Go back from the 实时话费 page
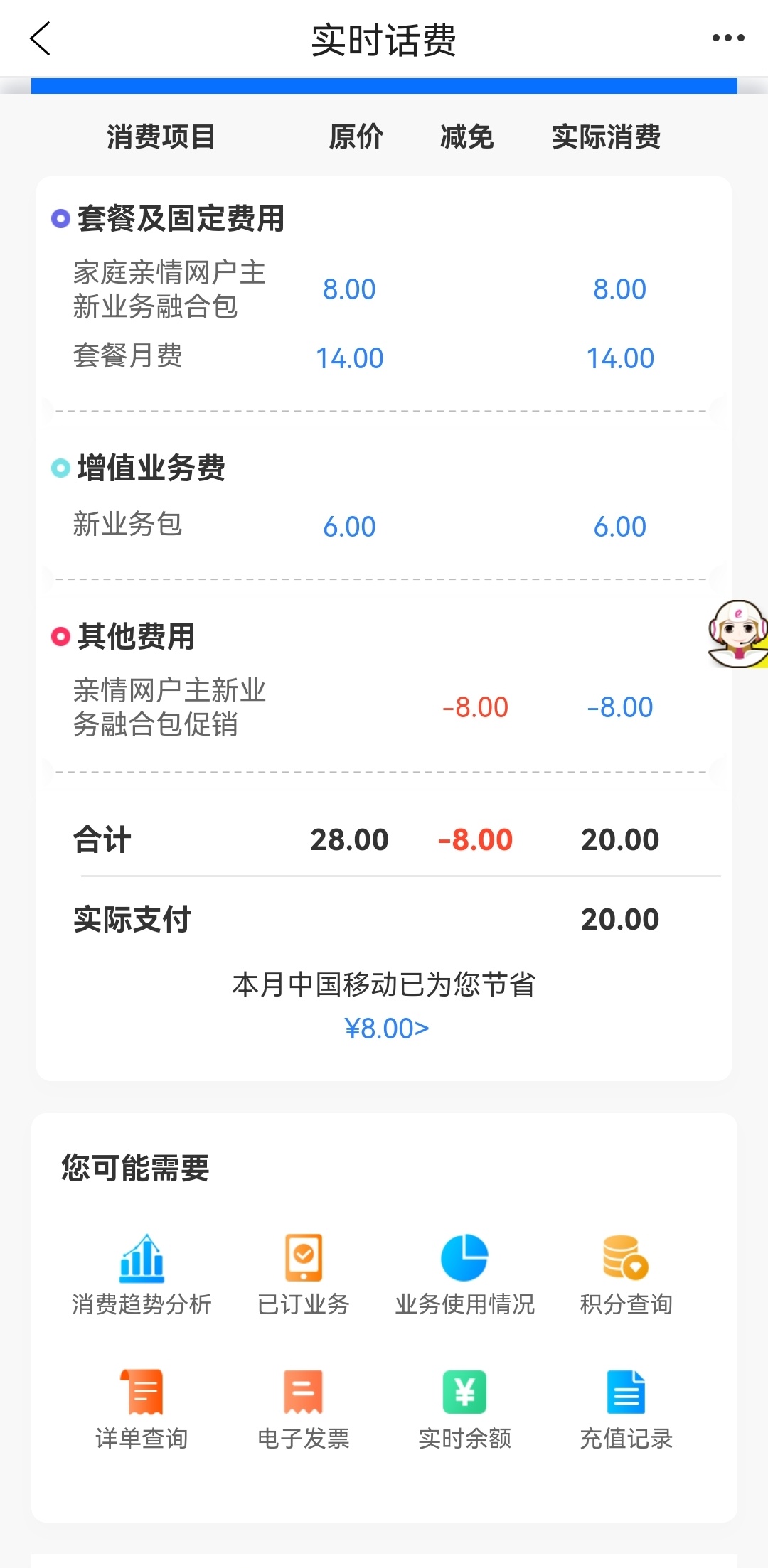This screenshot has height=1568, width=768. coord(41,38)
